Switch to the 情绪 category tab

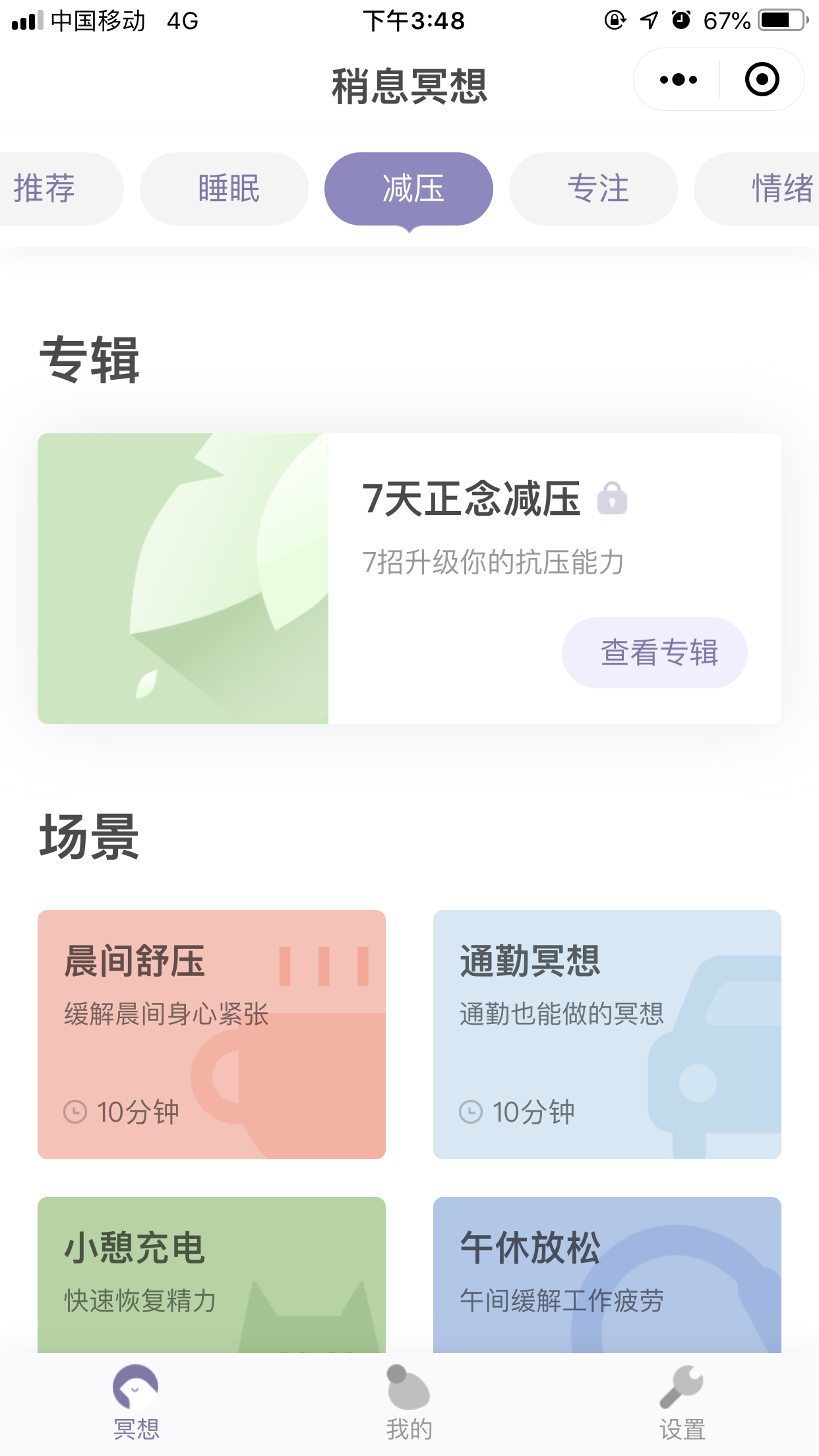[757, 189]
